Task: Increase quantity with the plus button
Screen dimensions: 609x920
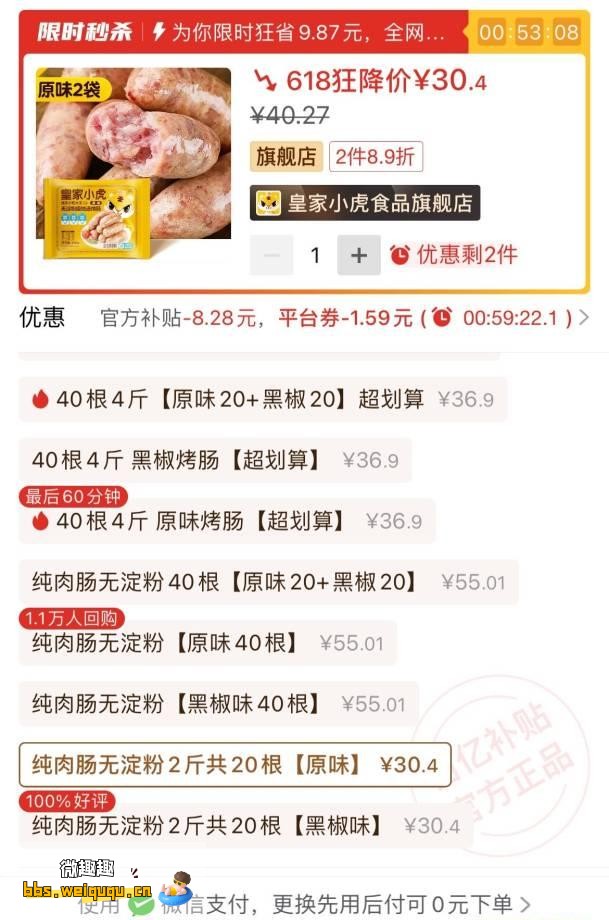Action: pos(359,255)
